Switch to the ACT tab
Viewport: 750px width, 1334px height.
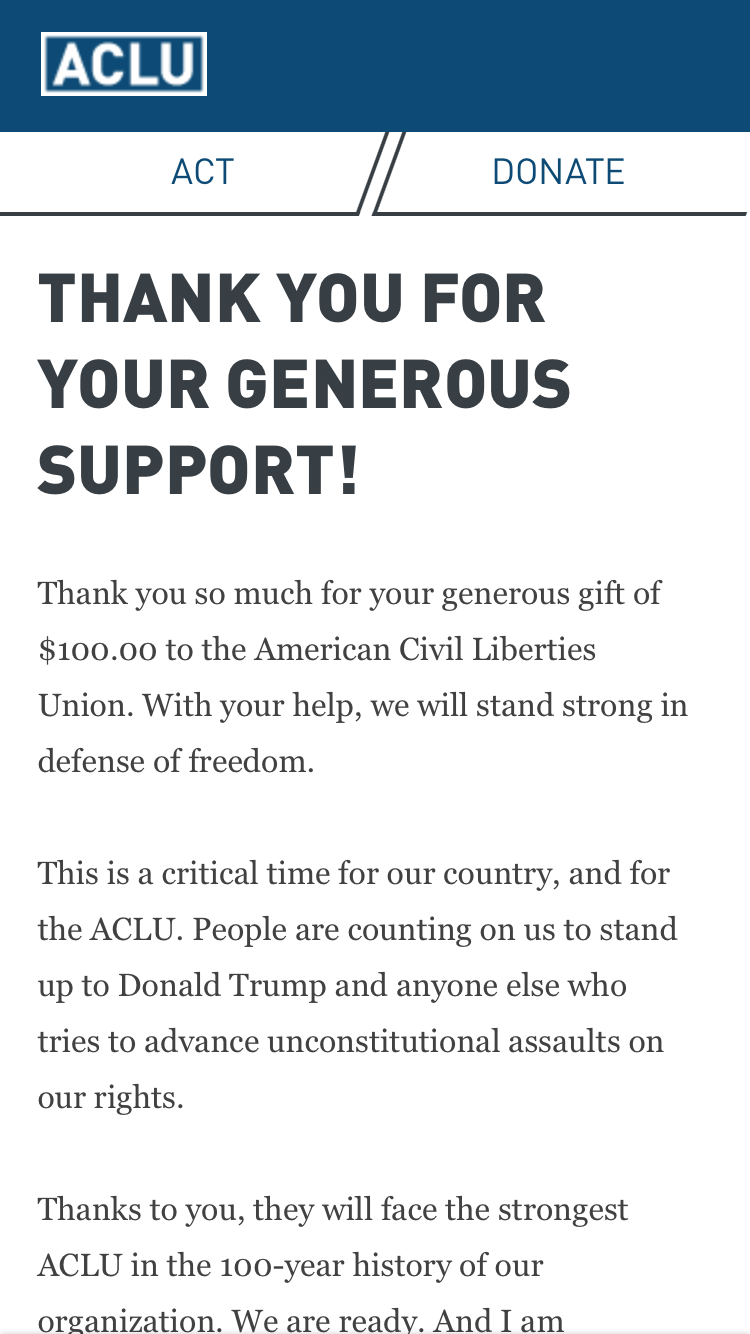pos(202,172)
